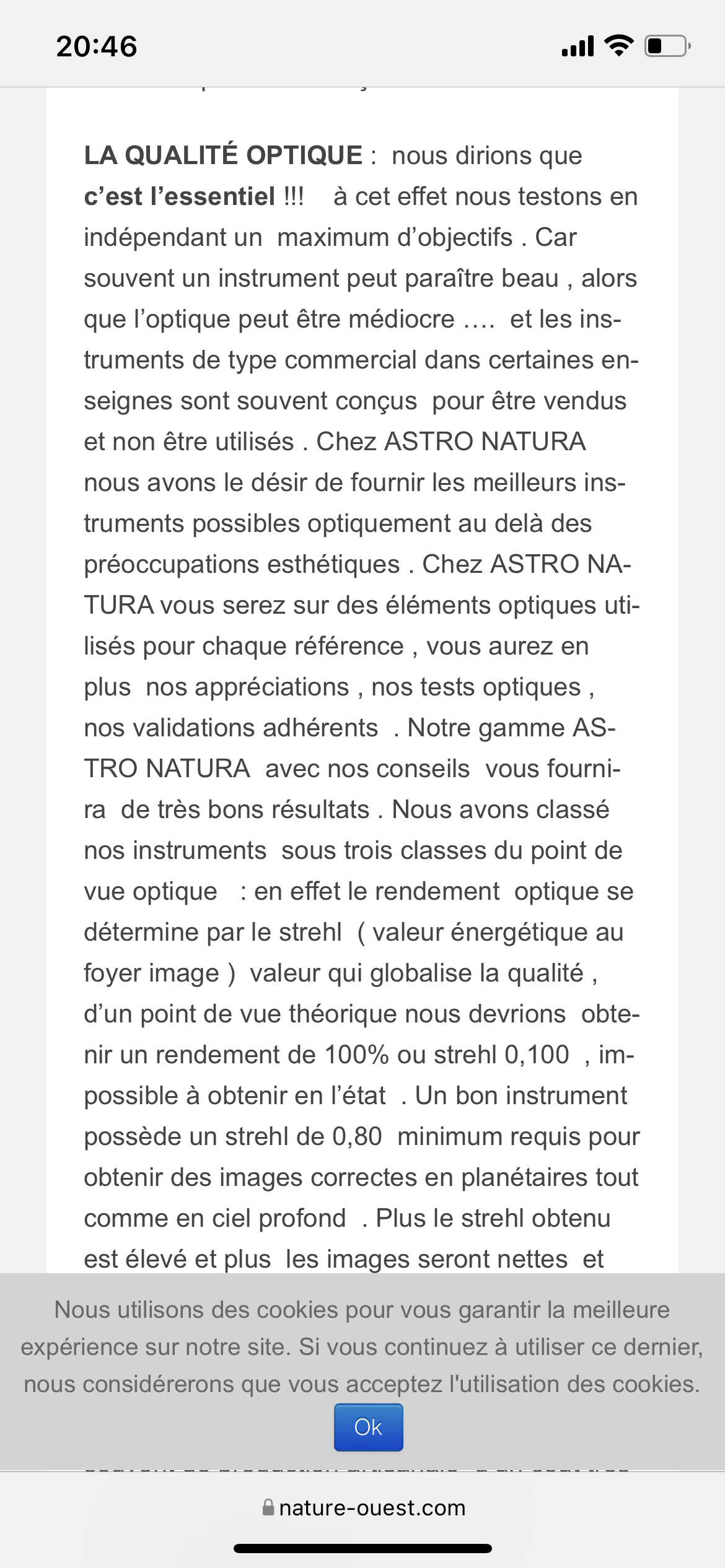The height and width of the screenshot is (1568, 725).
Task: Accept cookies with the Ok button
Action: tap(368, 1427)
